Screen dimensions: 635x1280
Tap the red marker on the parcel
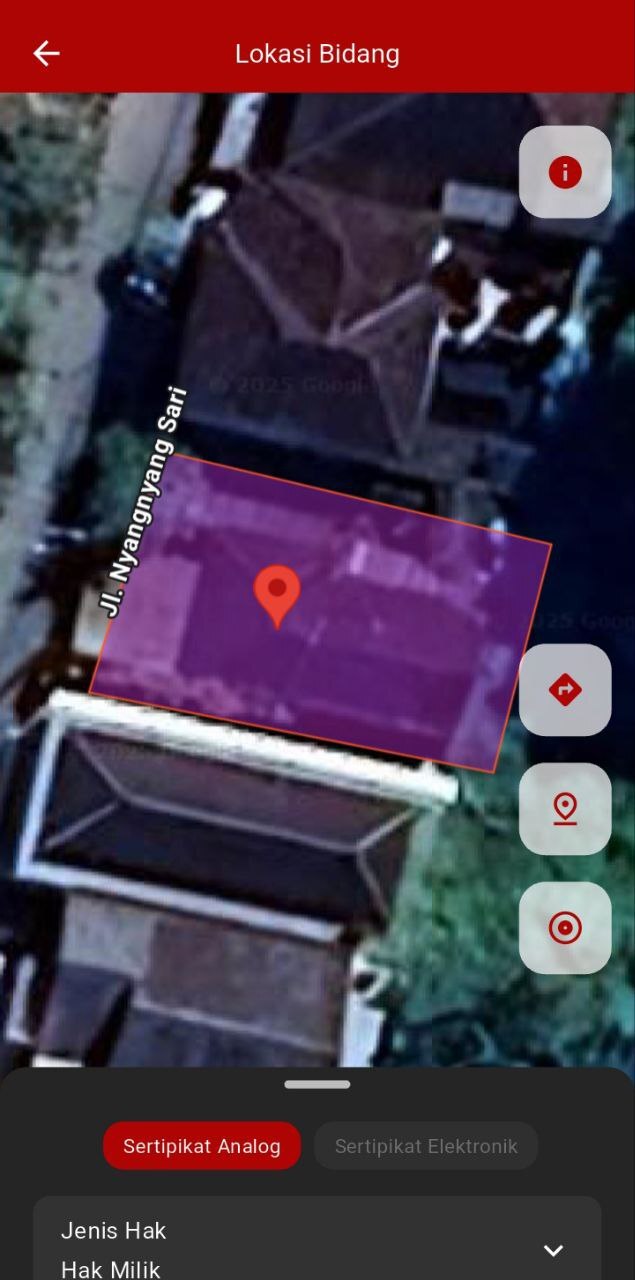277,593
